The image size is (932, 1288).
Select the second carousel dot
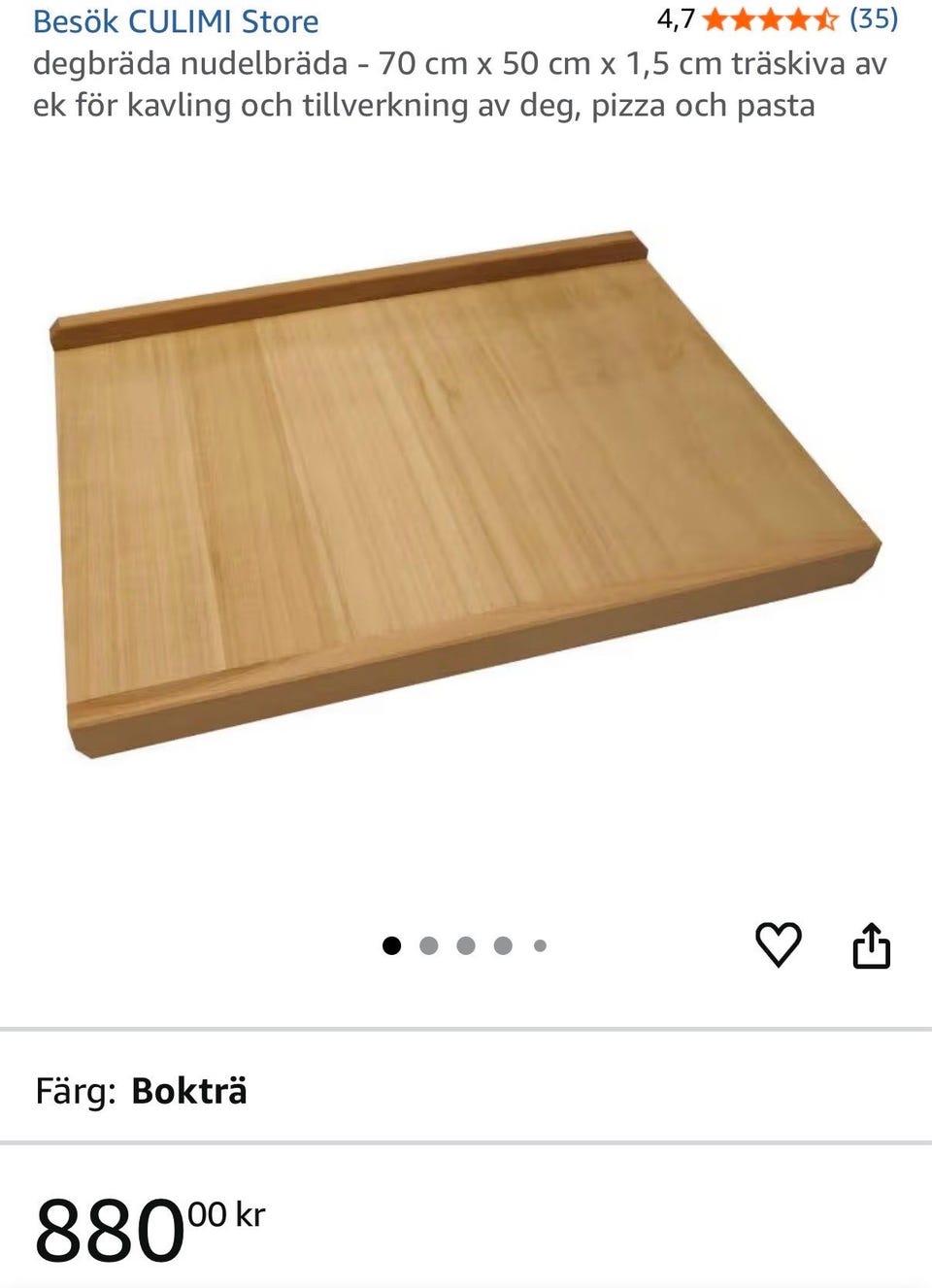click(x=430, y=944)
